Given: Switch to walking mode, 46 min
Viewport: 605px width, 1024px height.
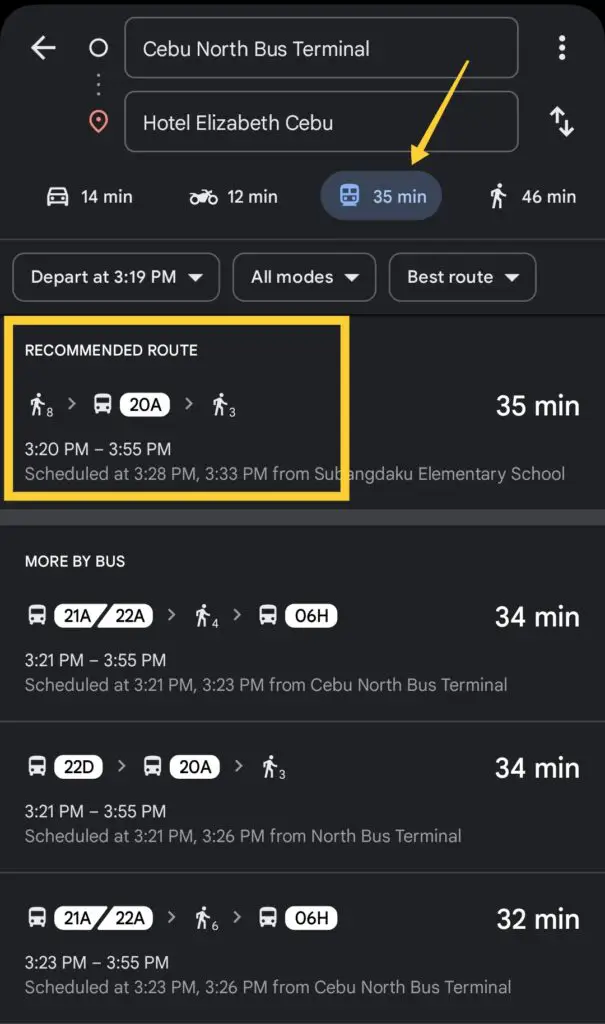Looking at the screenshot, I should (533, 196).
